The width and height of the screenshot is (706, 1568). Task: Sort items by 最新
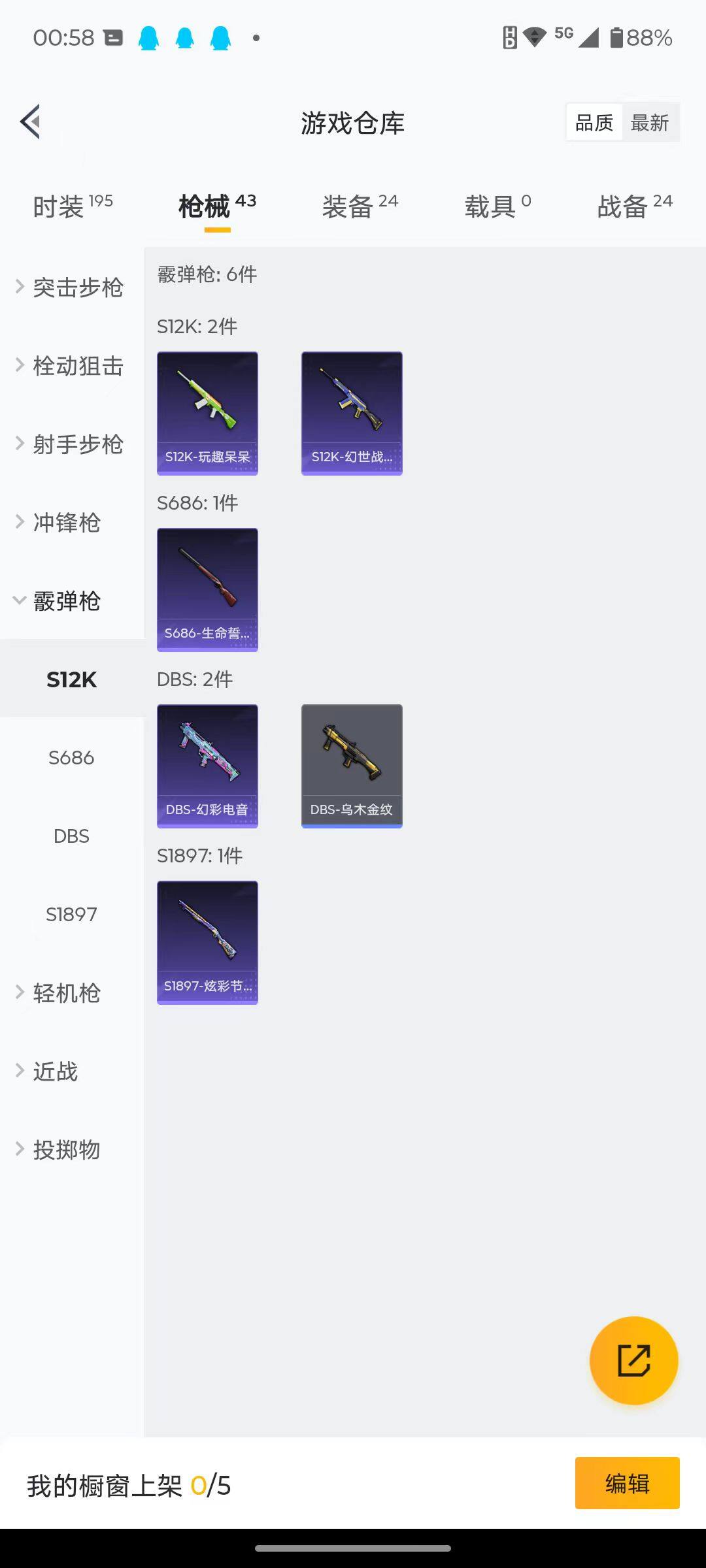pyautogui.click(x=649, y=122)
